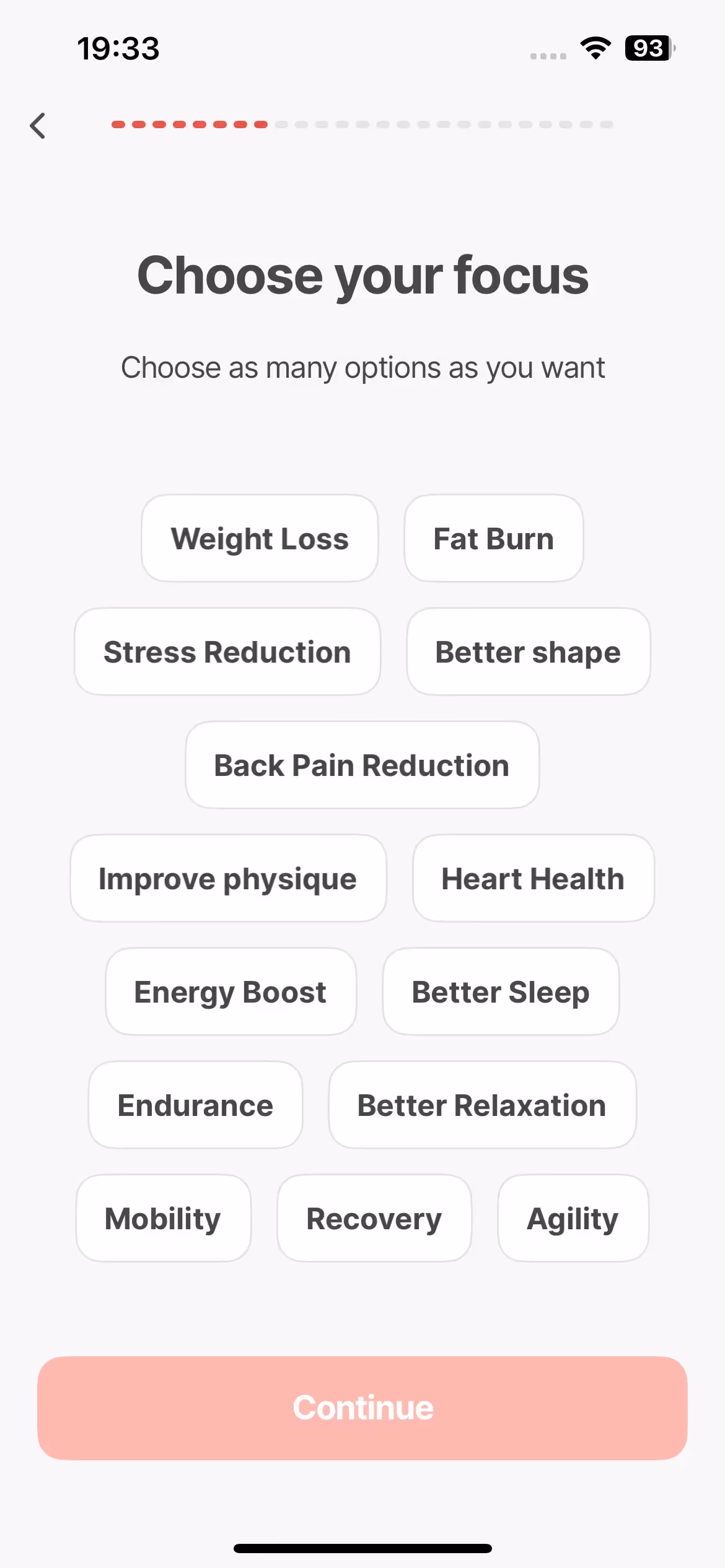Tap the Improve physique option
Viewport: 725px width, 1568px height.
click(229, 878)
